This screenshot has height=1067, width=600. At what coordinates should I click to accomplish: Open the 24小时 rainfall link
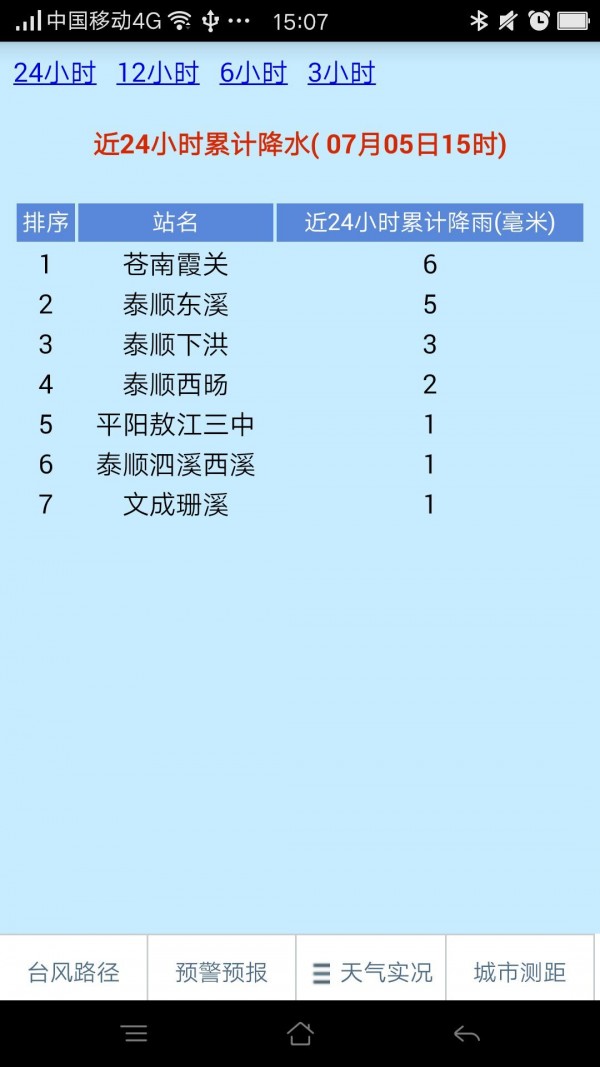[55, 73]
